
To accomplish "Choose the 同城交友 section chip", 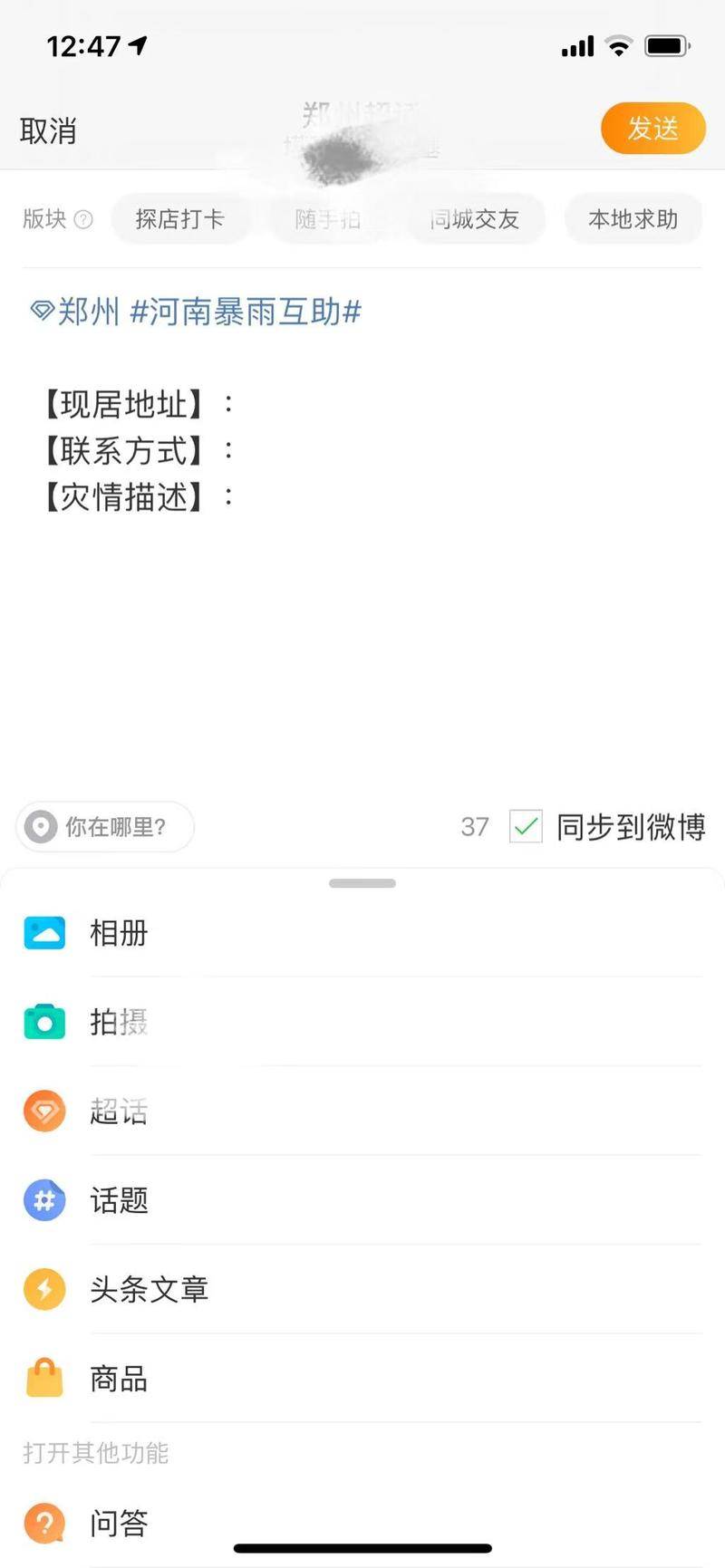I will click(475, 219).
